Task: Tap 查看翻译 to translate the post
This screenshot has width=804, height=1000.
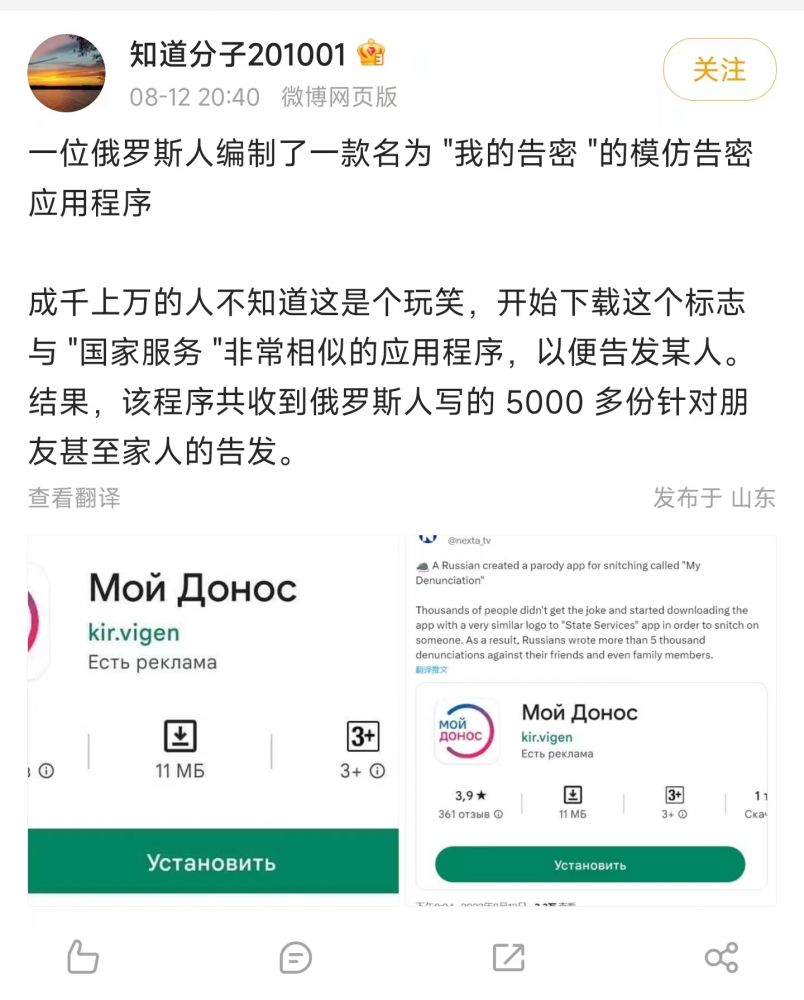Action: (74, 497)
